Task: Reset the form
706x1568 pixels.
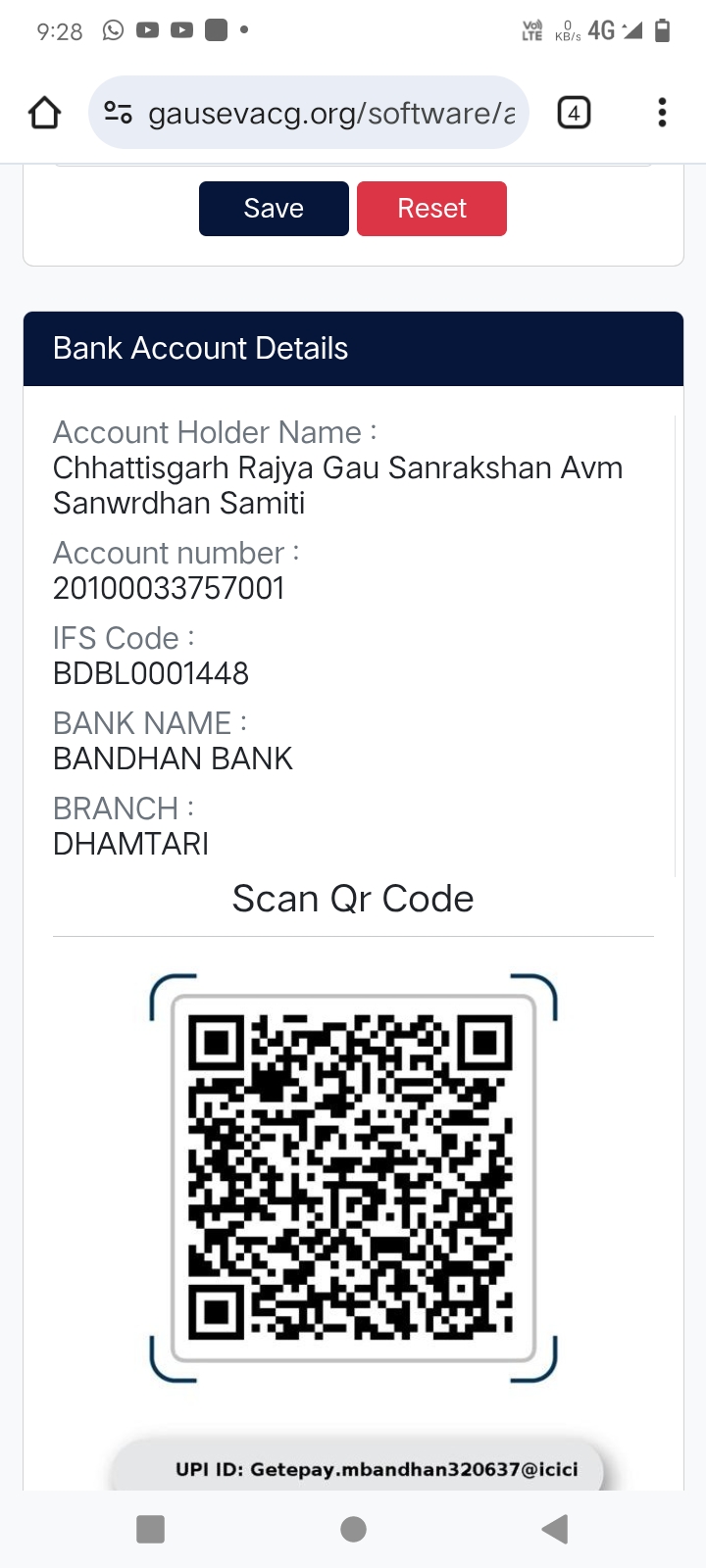Action: [431, 209]
